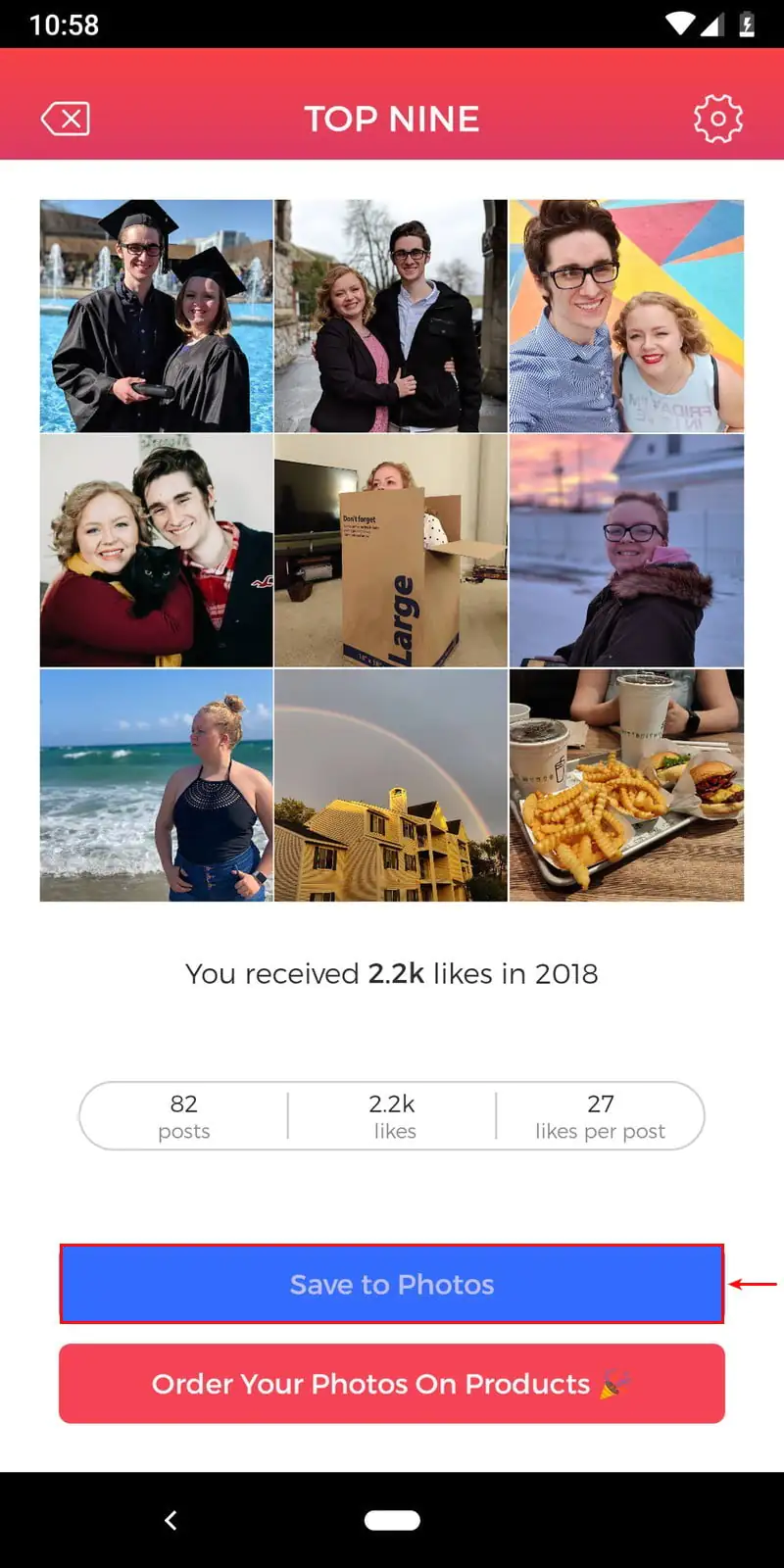Tap the system home pill
Screen dimensions: 784x1568
(392, 1520)
